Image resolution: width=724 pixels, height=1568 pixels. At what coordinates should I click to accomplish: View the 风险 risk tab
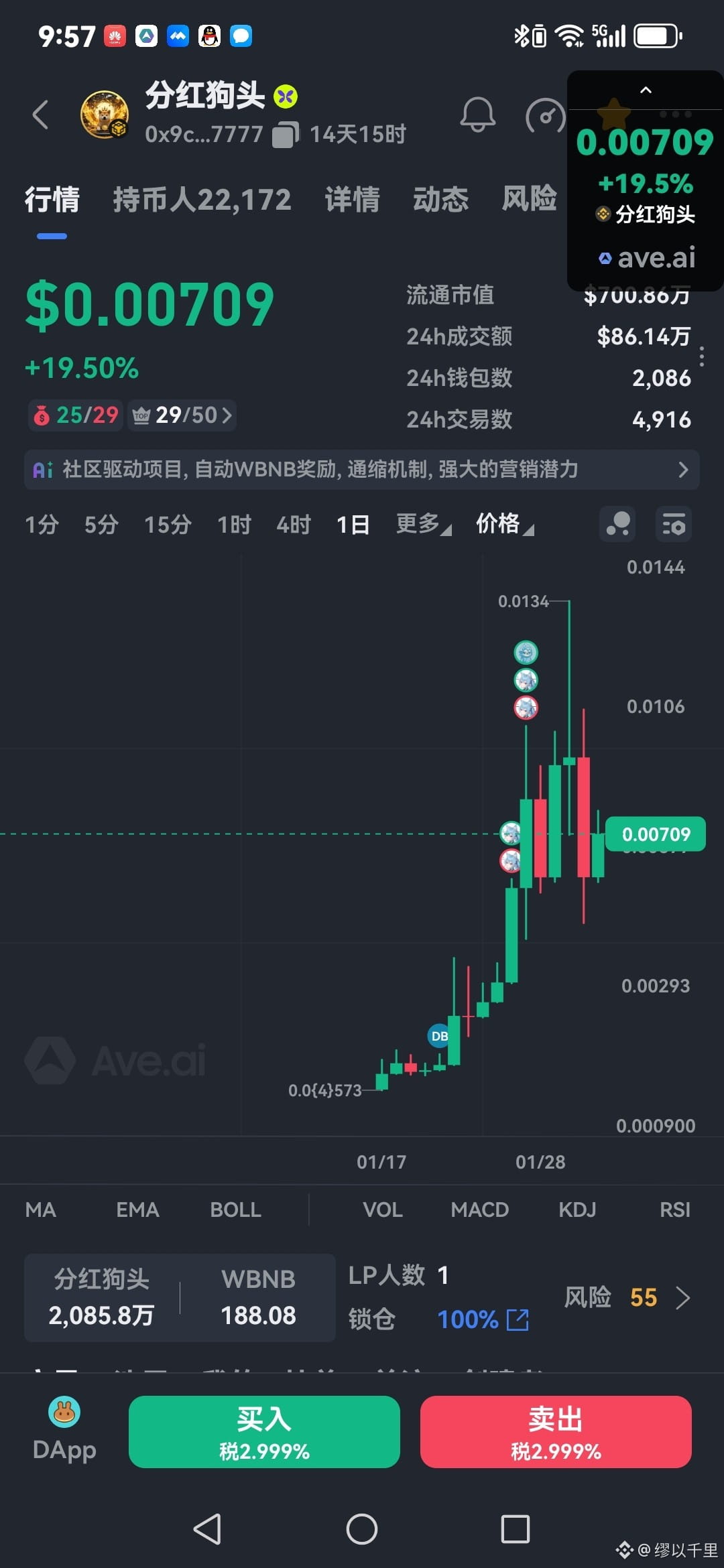click(x=529, y=200)
